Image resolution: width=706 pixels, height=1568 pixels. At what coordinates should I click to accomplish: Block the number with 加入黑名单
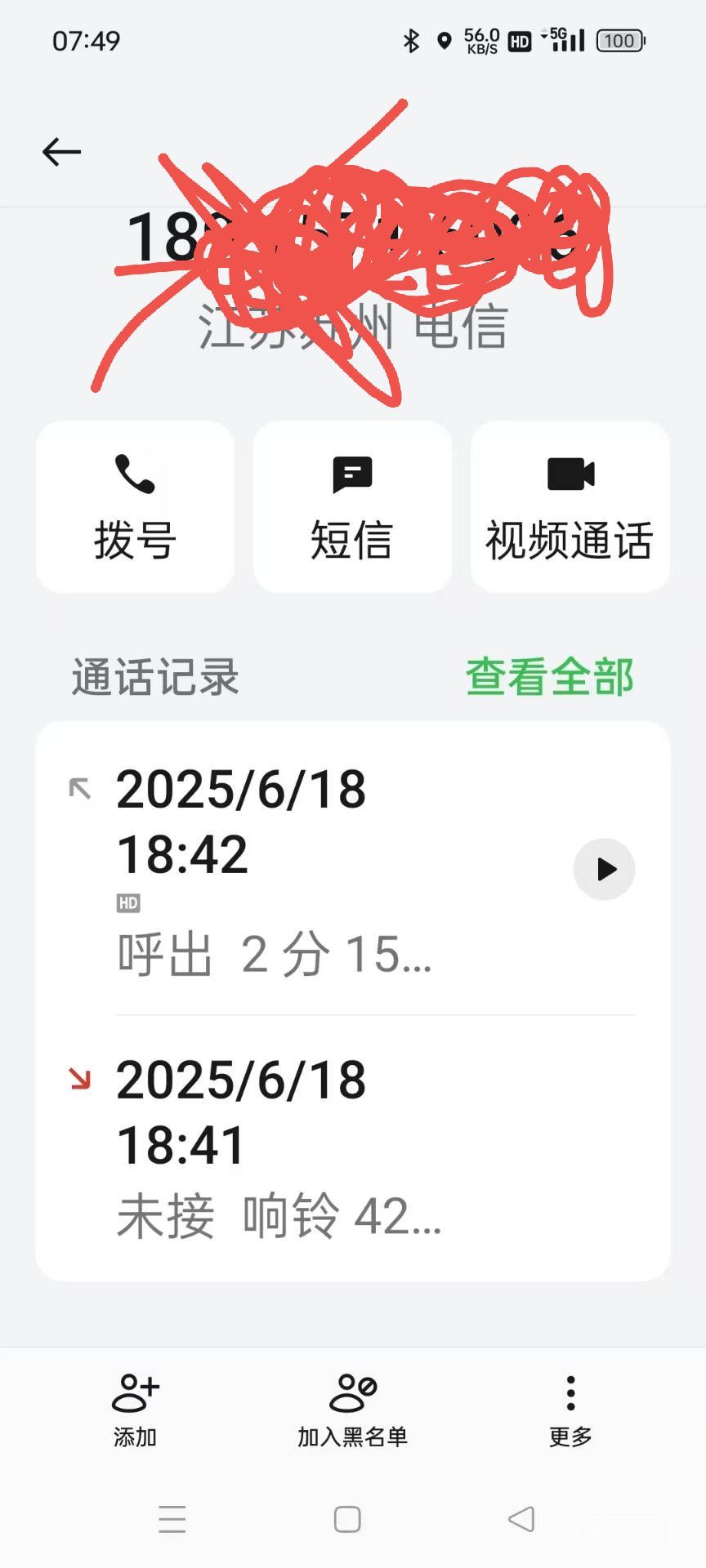[352, 1409]
